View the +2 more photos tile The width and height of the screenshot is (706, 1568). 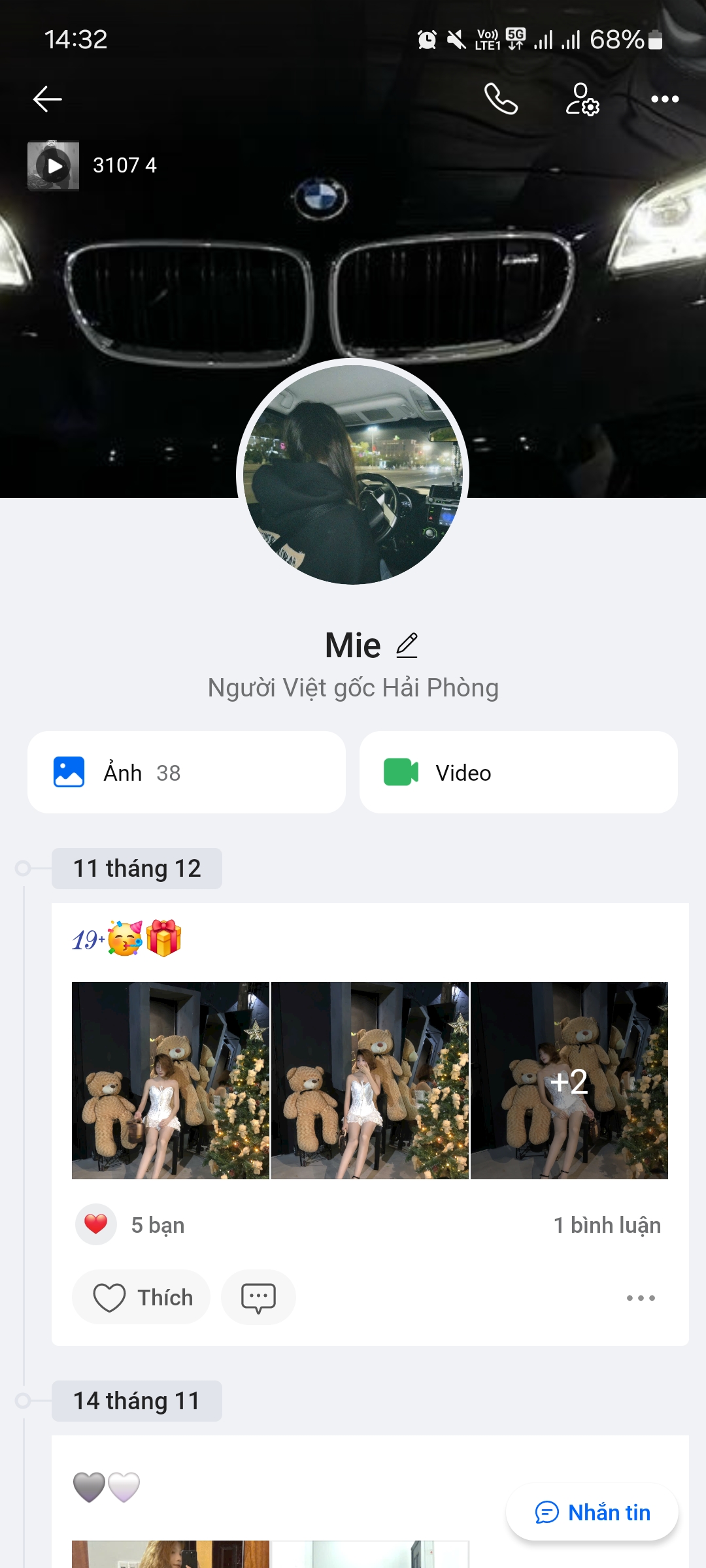coord(569,1081)
